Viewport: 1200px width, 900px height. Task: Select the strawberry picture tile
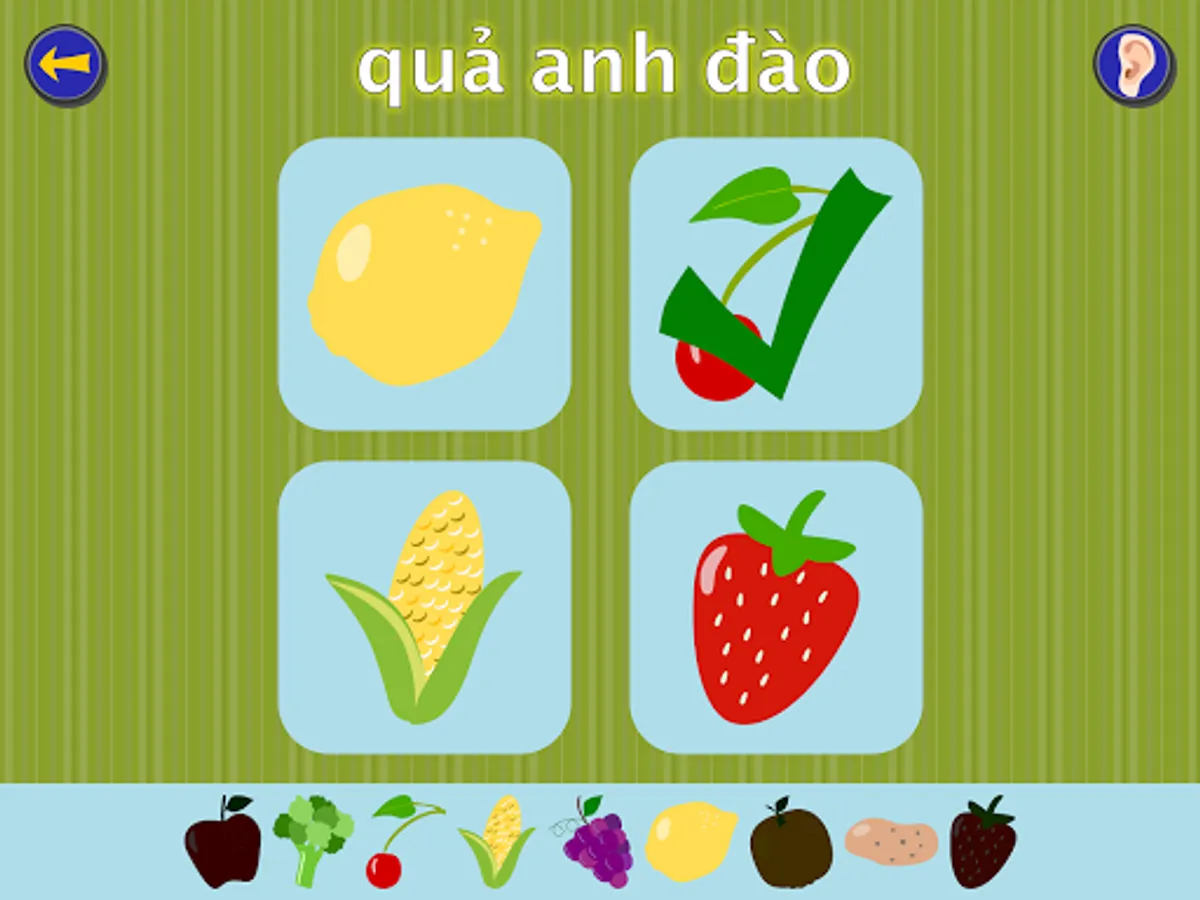(775, 607)
